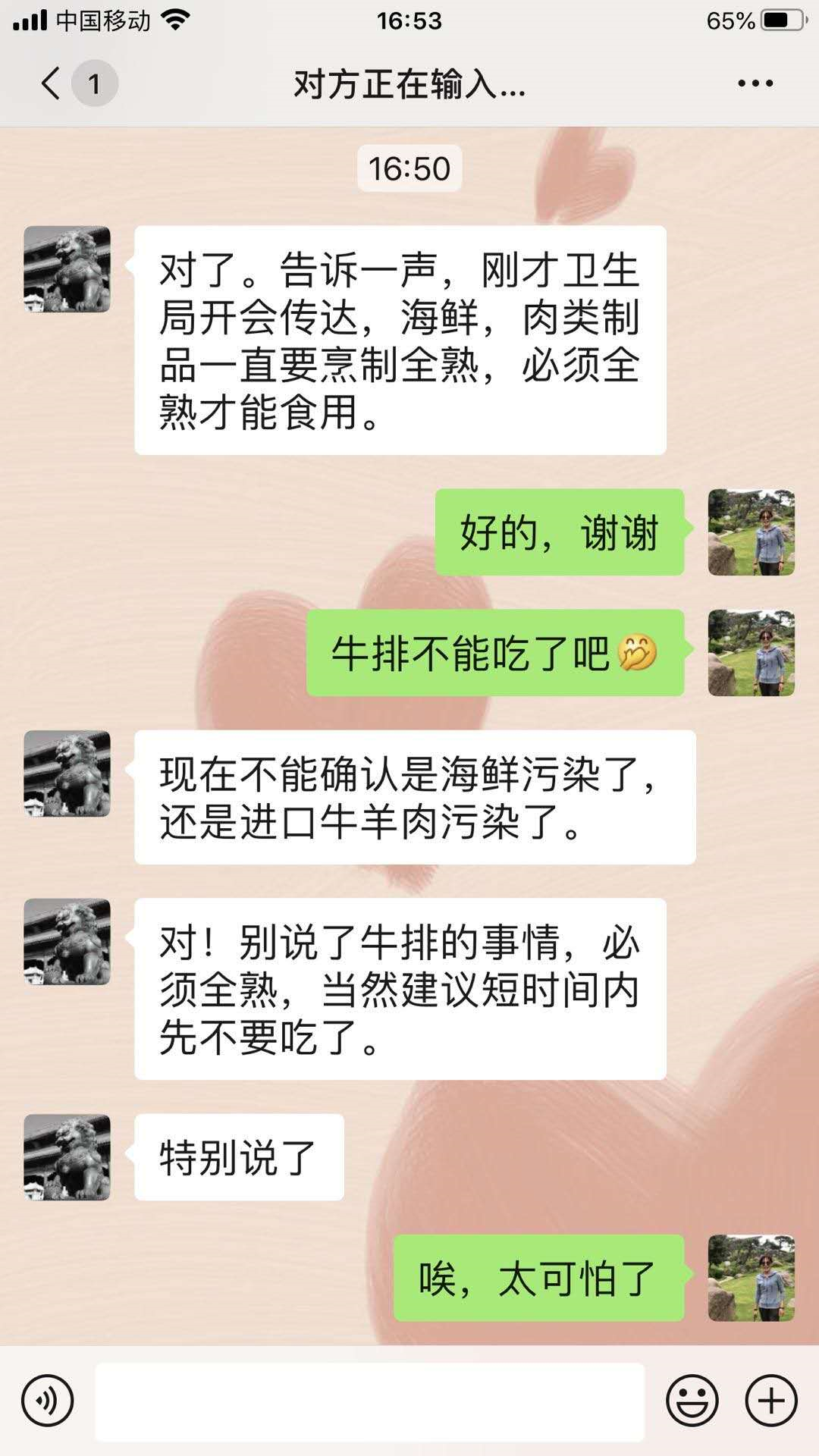Go back to the chat list

52,83
